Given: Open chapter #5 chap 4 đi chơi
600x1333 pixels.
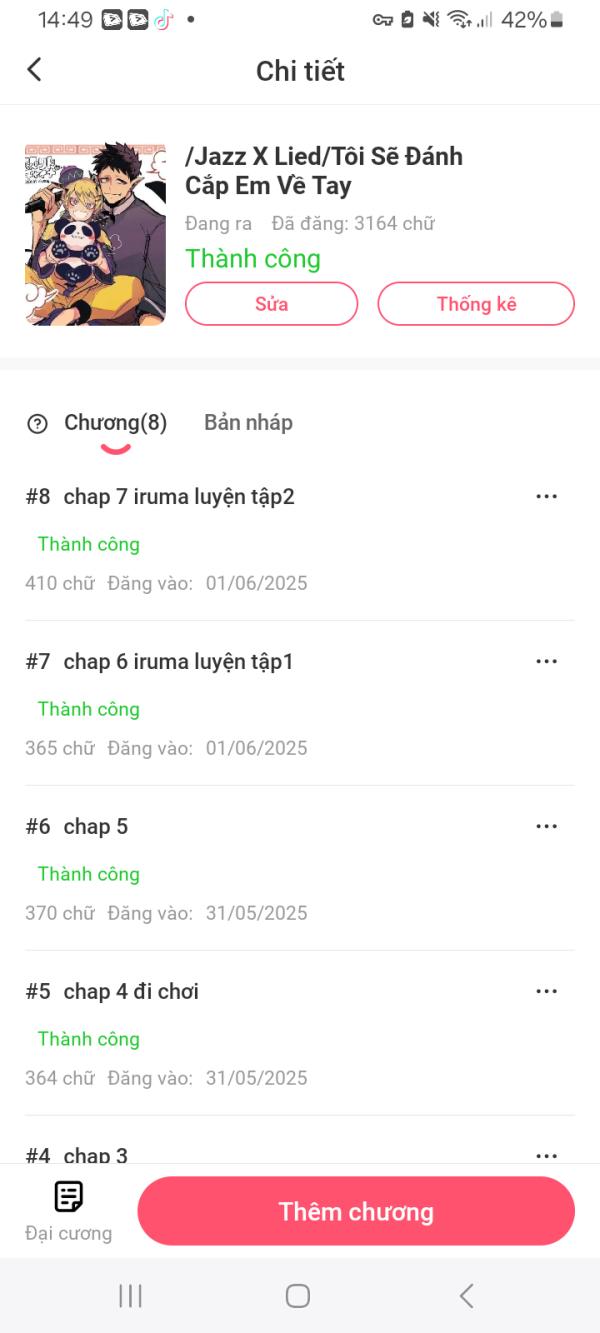Looking at the screenshot, I should 131,992.
